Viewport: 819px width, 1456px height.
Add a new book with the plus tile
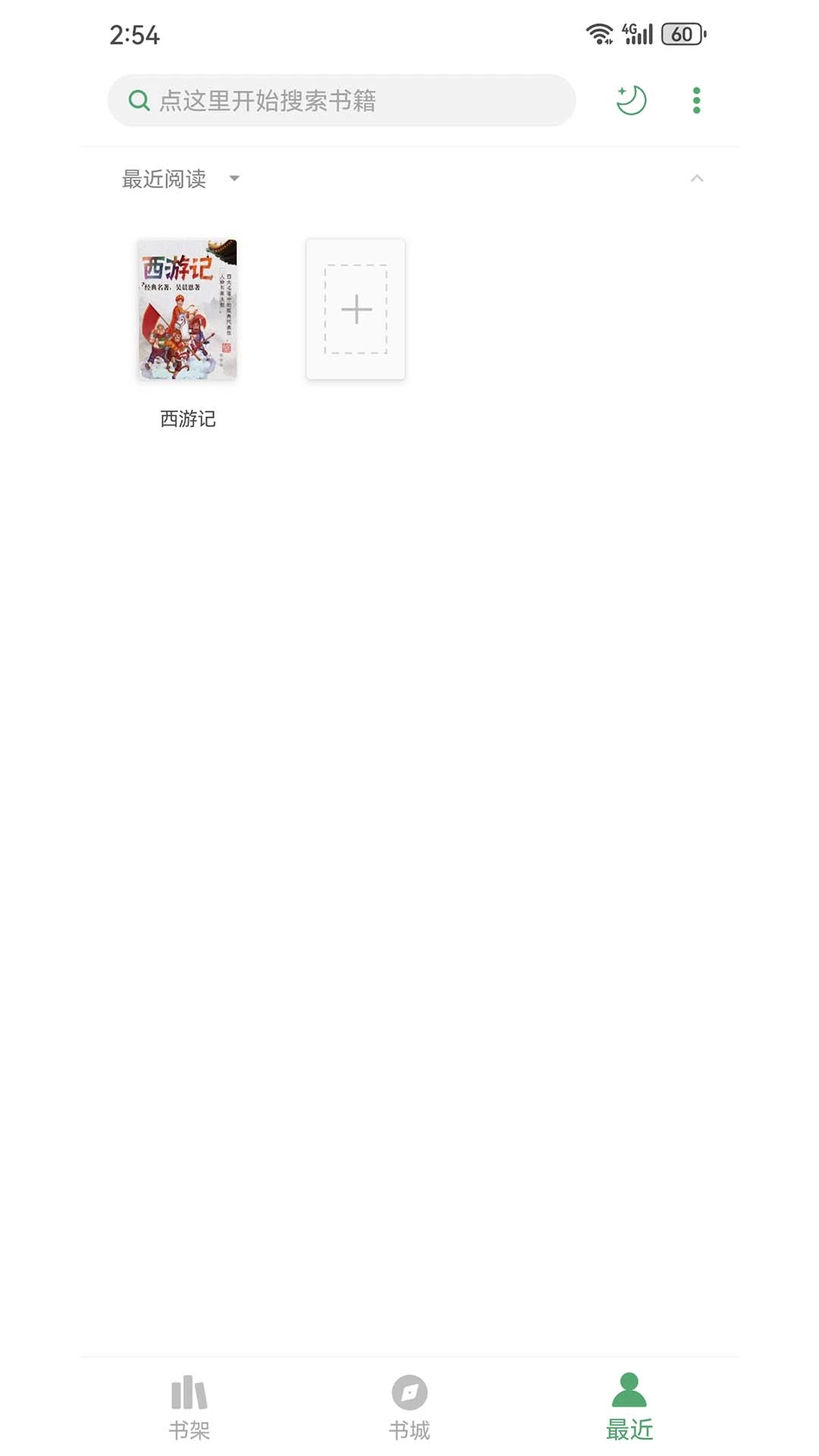[356, 309]
